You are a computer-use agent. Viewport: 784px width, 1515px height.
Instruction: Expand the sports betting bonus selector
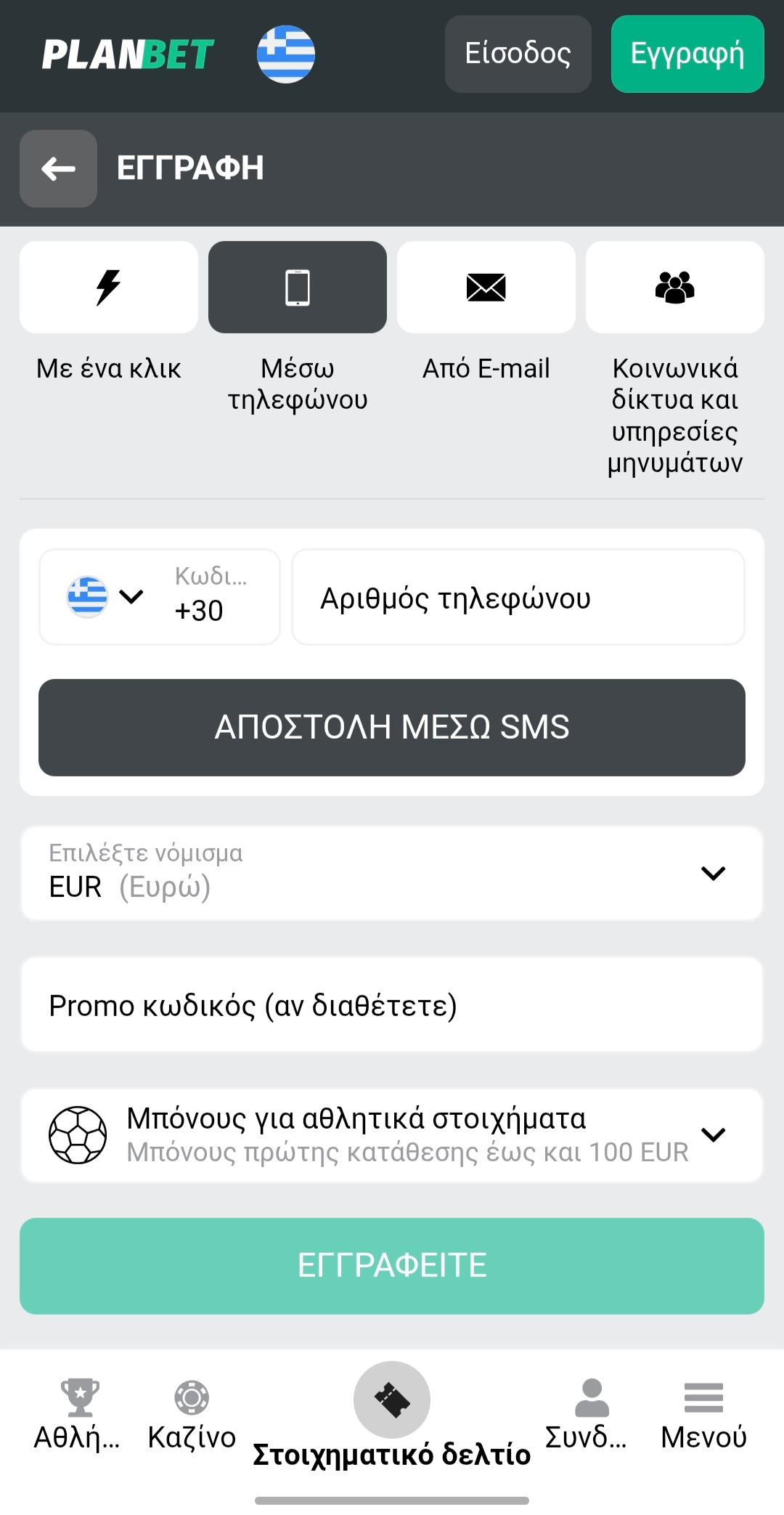pyautogui.click(x=392, y=1134)
